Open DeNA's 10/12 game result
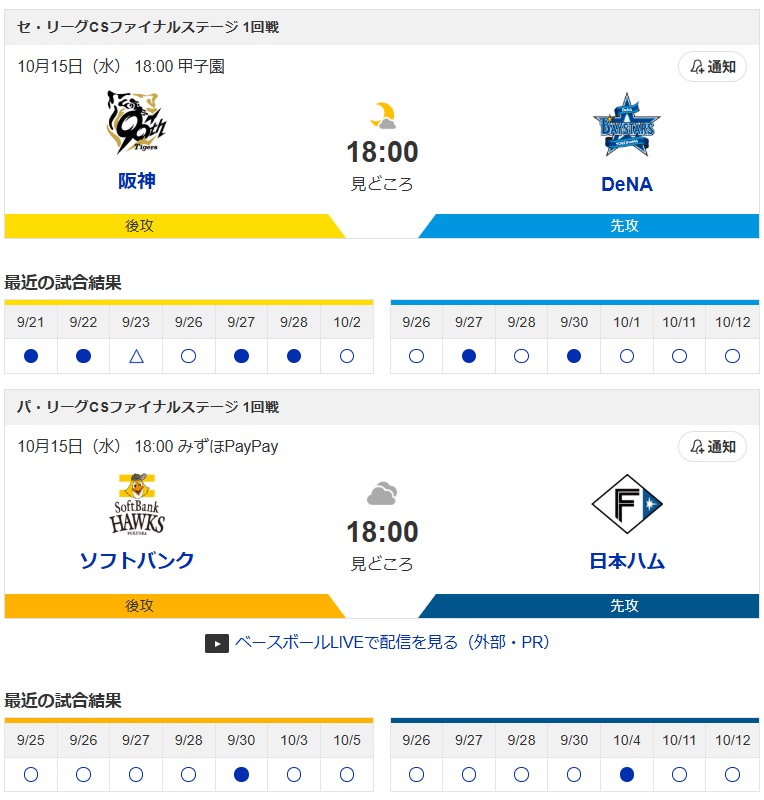764x800 pixels. (x=732, y=356)
